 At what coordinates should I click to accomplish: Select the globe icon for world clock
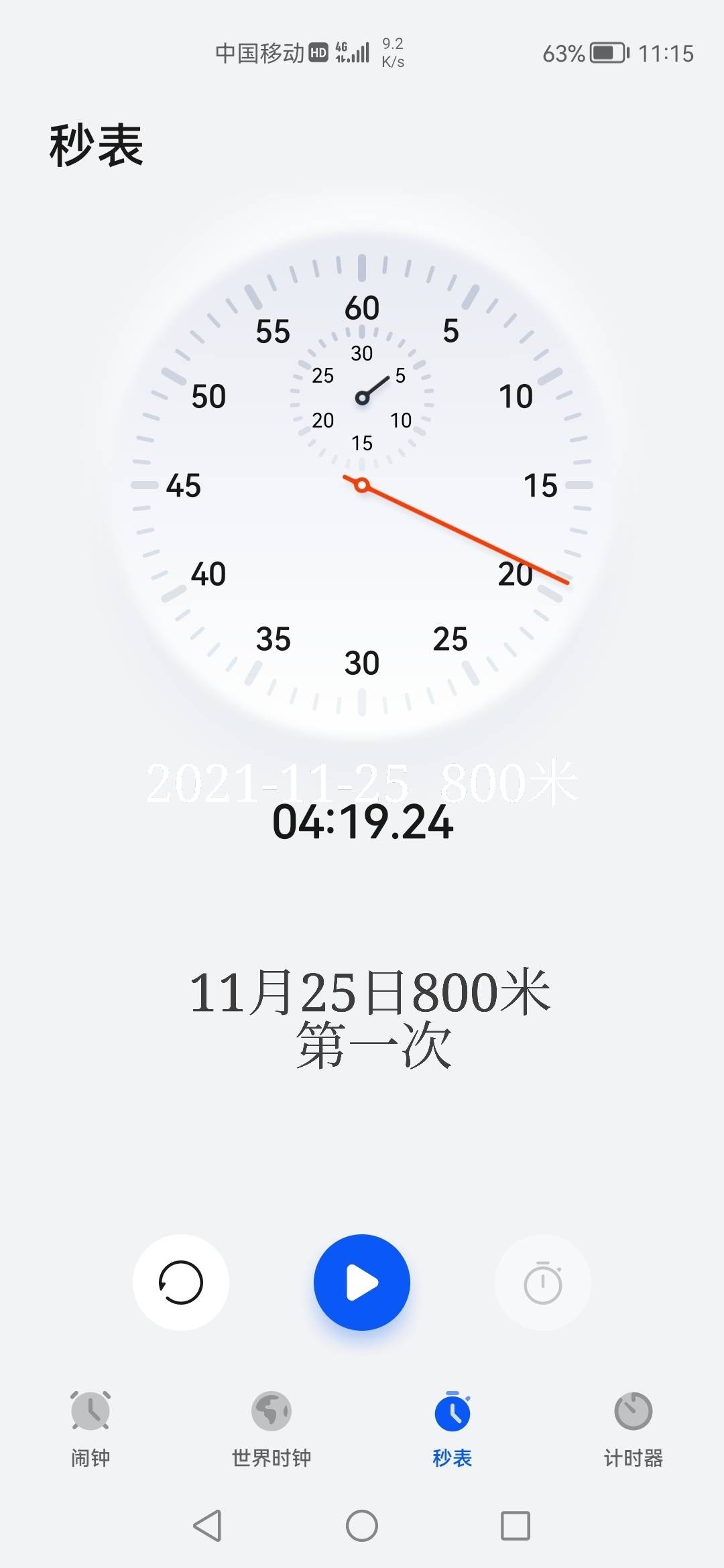271,1411
